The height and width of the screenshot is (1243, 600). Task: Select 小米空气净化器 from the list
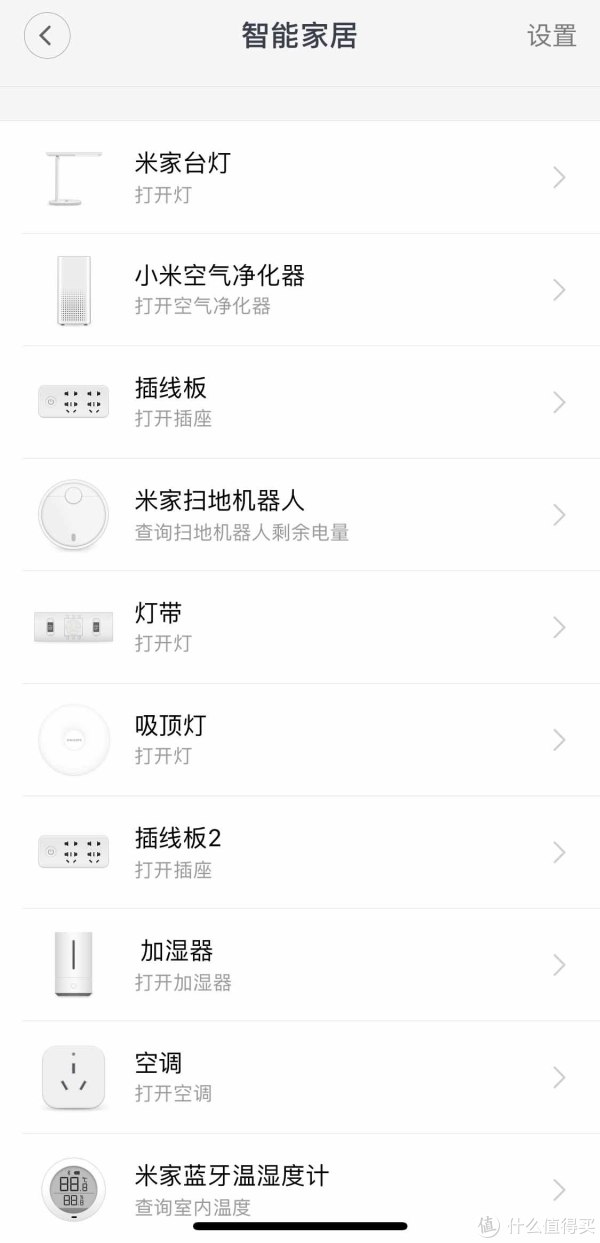[300, 290]
